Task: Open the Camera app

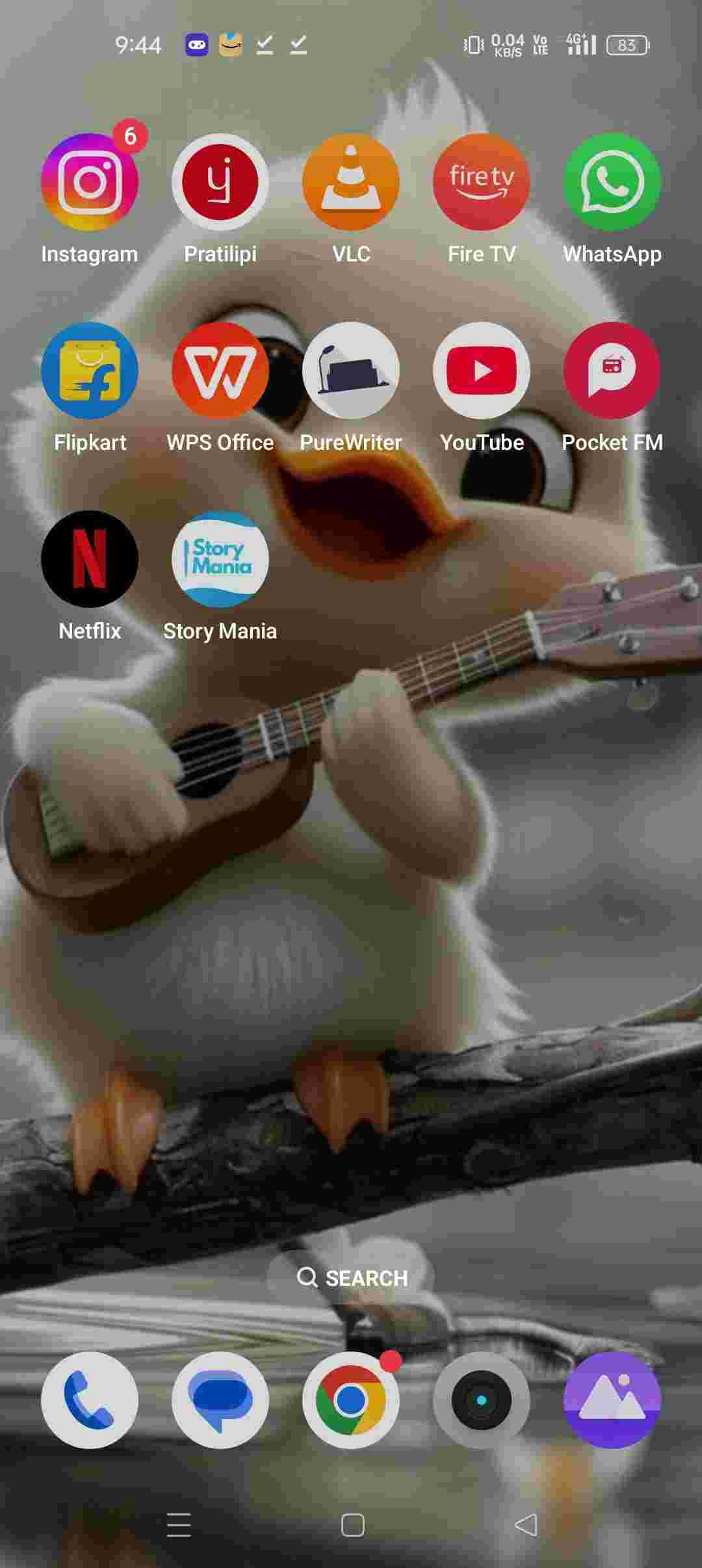Action: point(482,1400)
